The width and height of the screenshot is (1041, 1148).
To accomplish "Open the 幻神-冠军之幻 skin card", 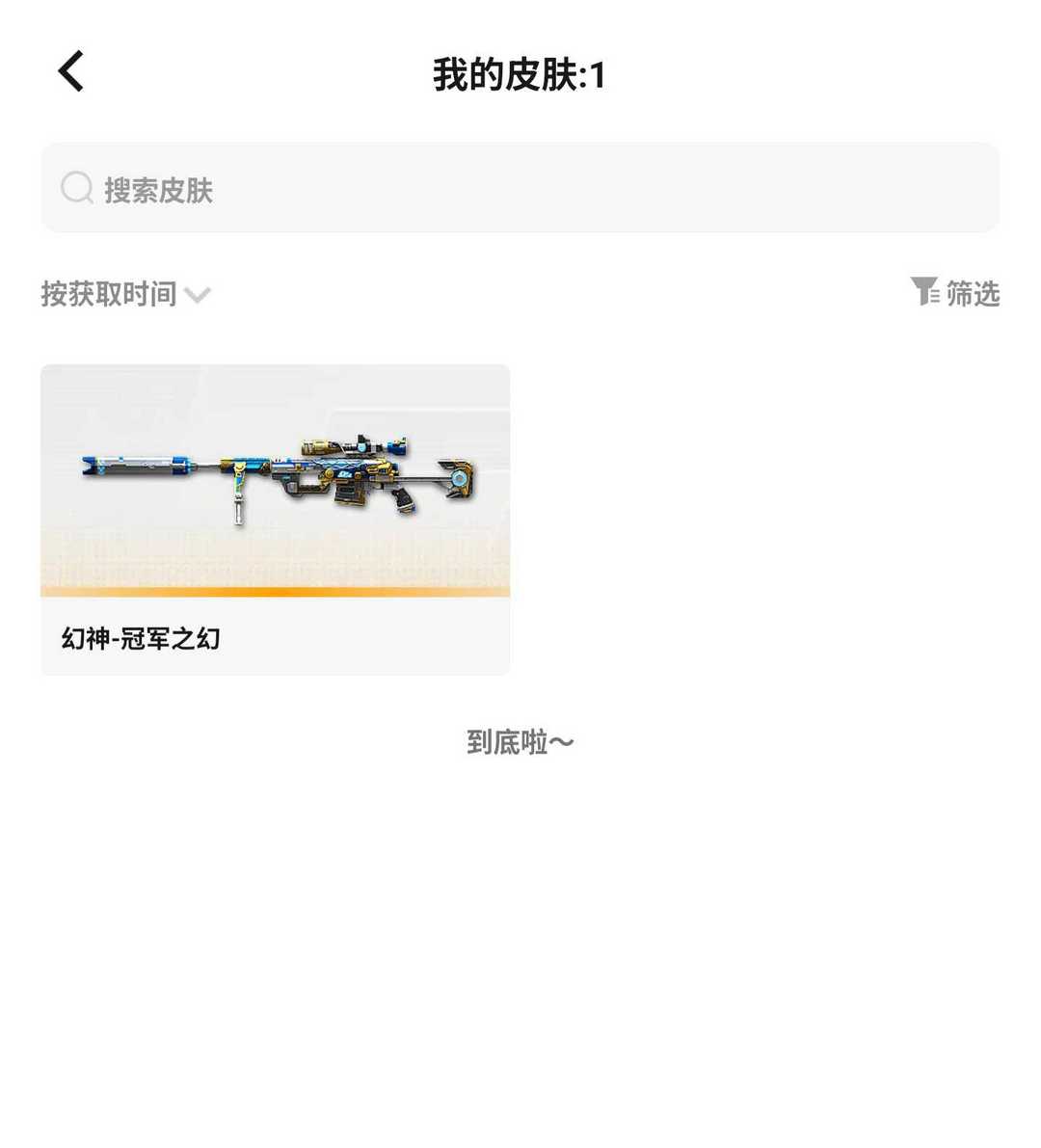I will pos(275,519).
